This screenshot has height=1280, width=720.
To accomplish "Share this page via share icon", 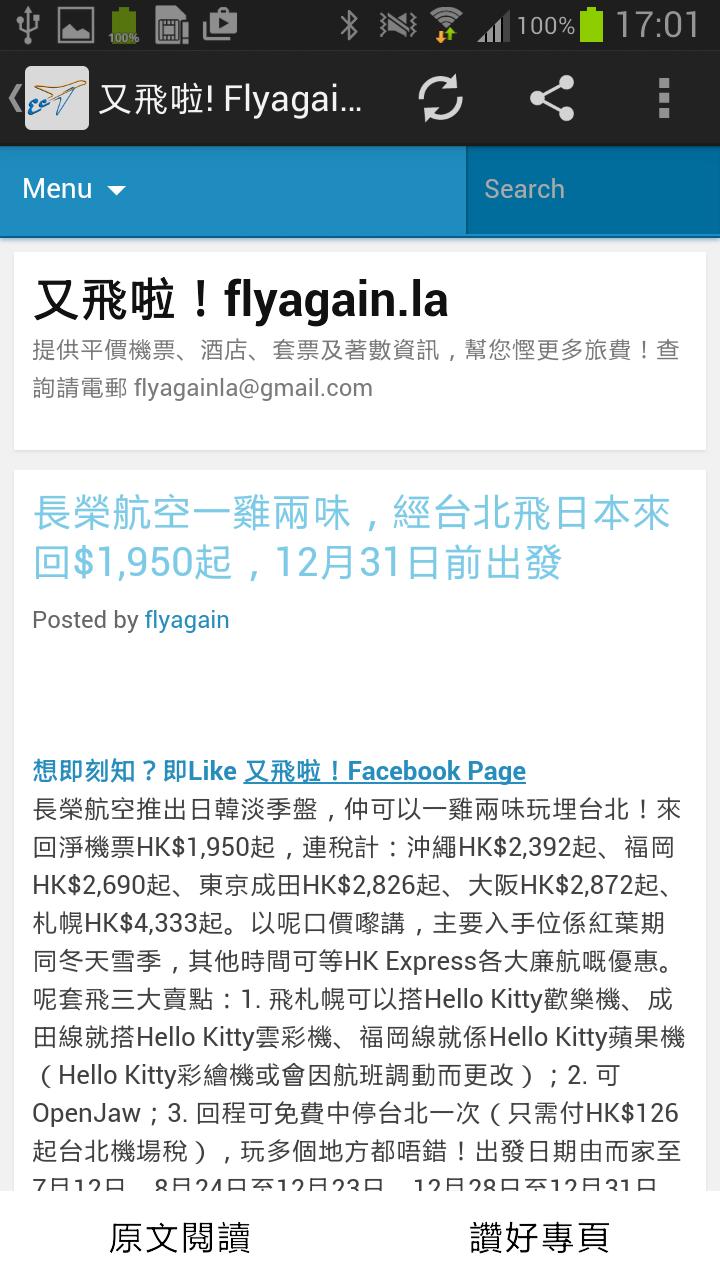I will click(551, 98).
